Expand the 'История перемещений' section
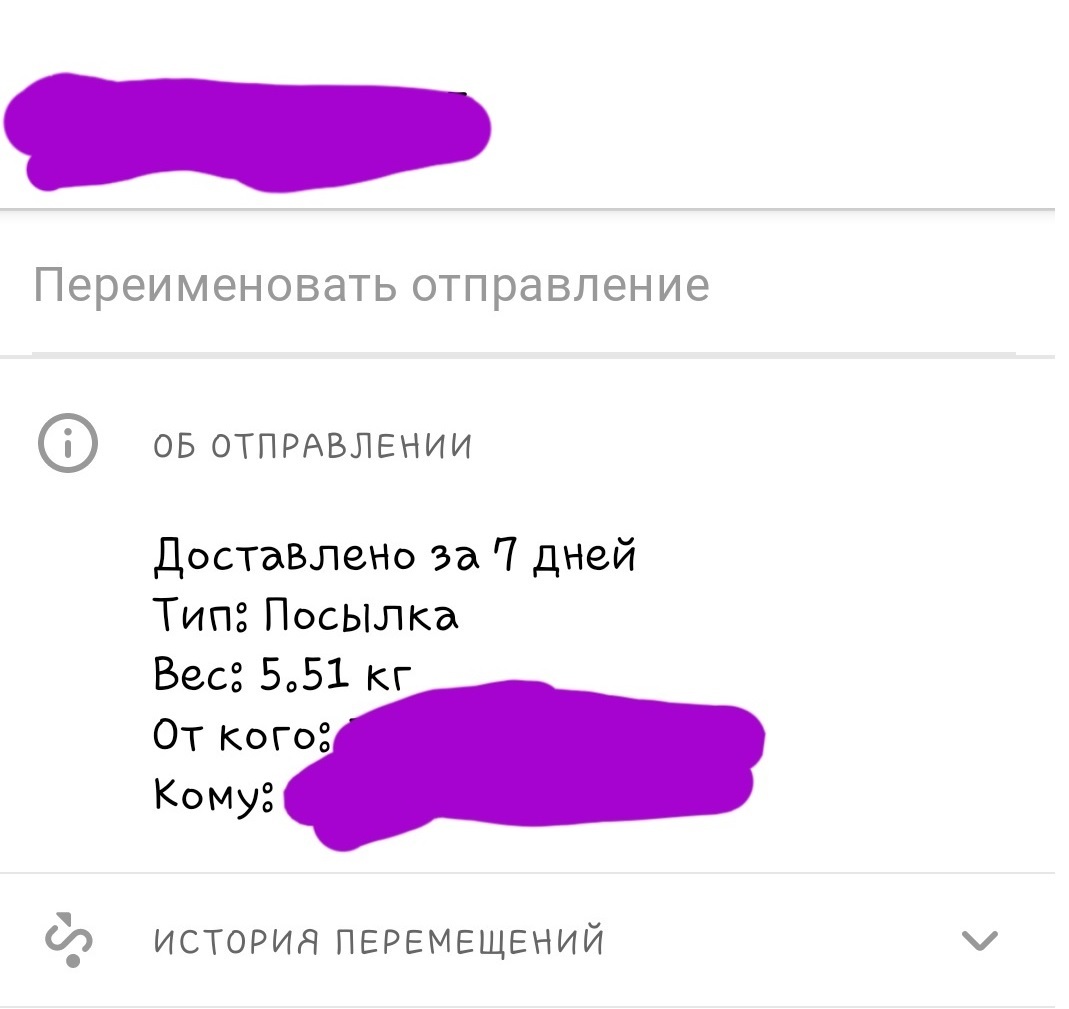The width and height of the screenshot is (1069, 1009). [977, 941]
